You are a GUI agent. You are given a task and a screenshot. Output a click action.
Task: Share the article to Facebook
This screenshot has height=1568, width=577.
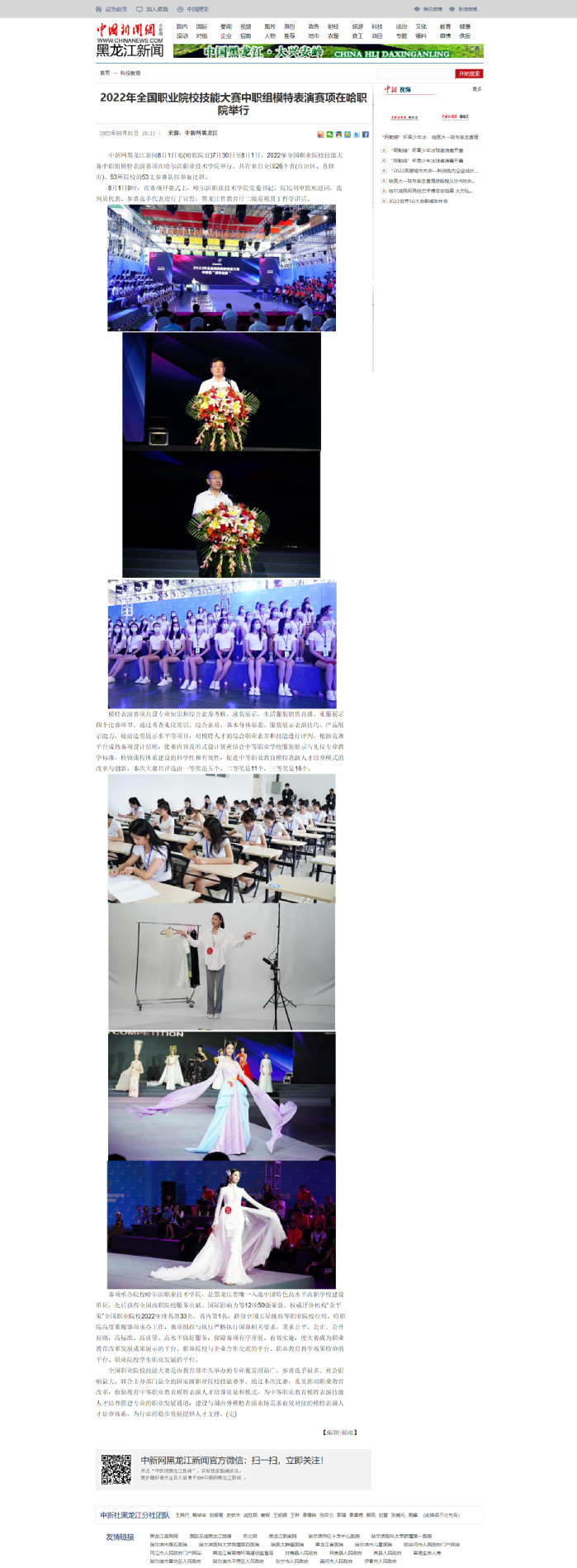point(366,134)
